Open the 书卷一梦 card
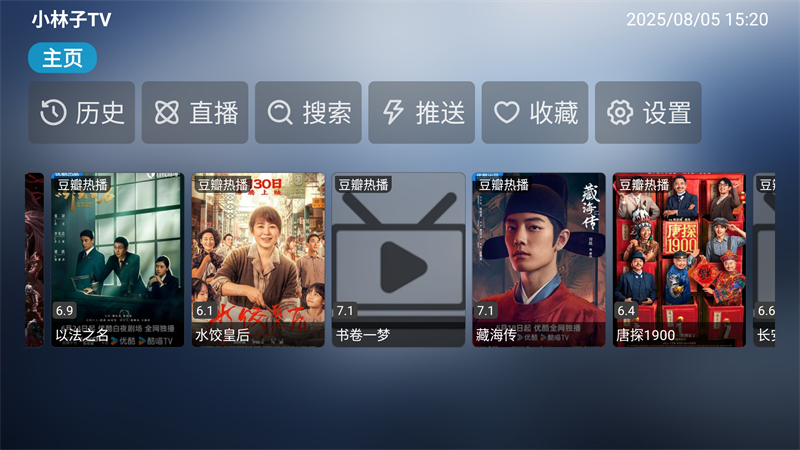800x450 pixels. [x=399, y=260]
